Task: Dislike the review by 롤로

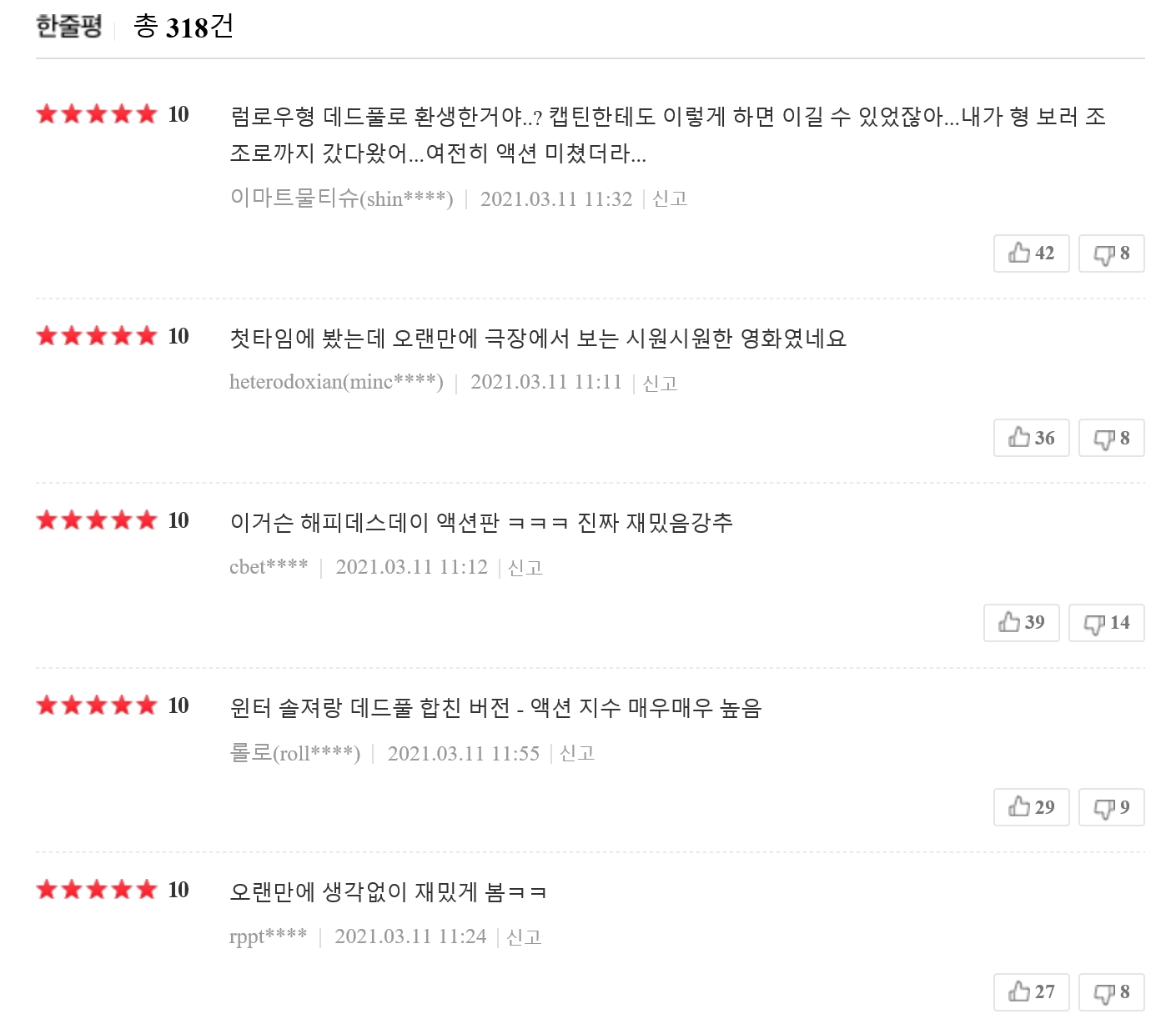Action: (x=1111, y=807)
